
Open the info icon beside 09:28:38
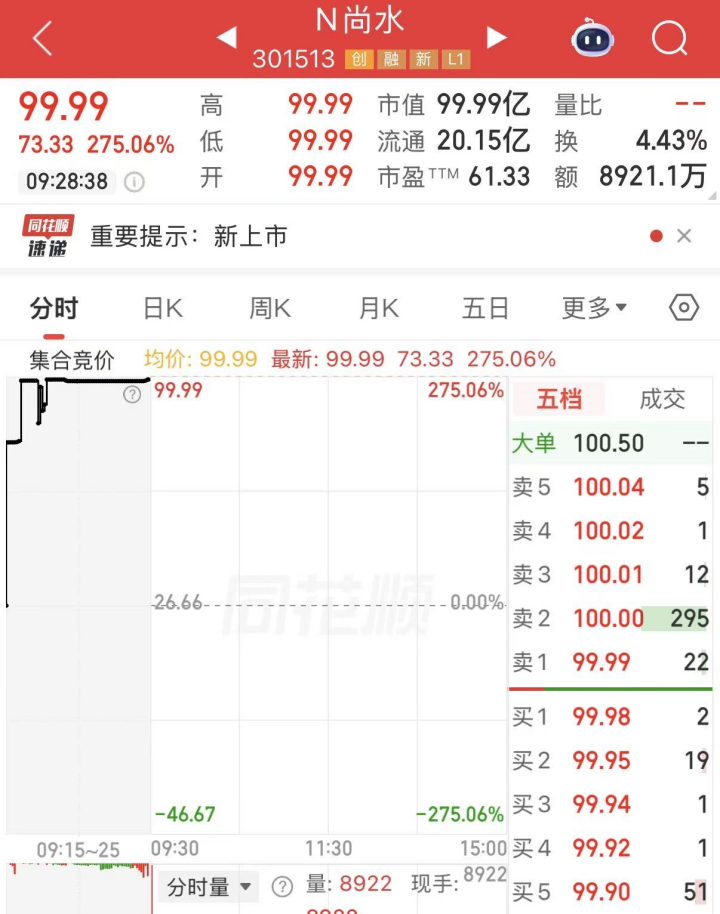134,182
